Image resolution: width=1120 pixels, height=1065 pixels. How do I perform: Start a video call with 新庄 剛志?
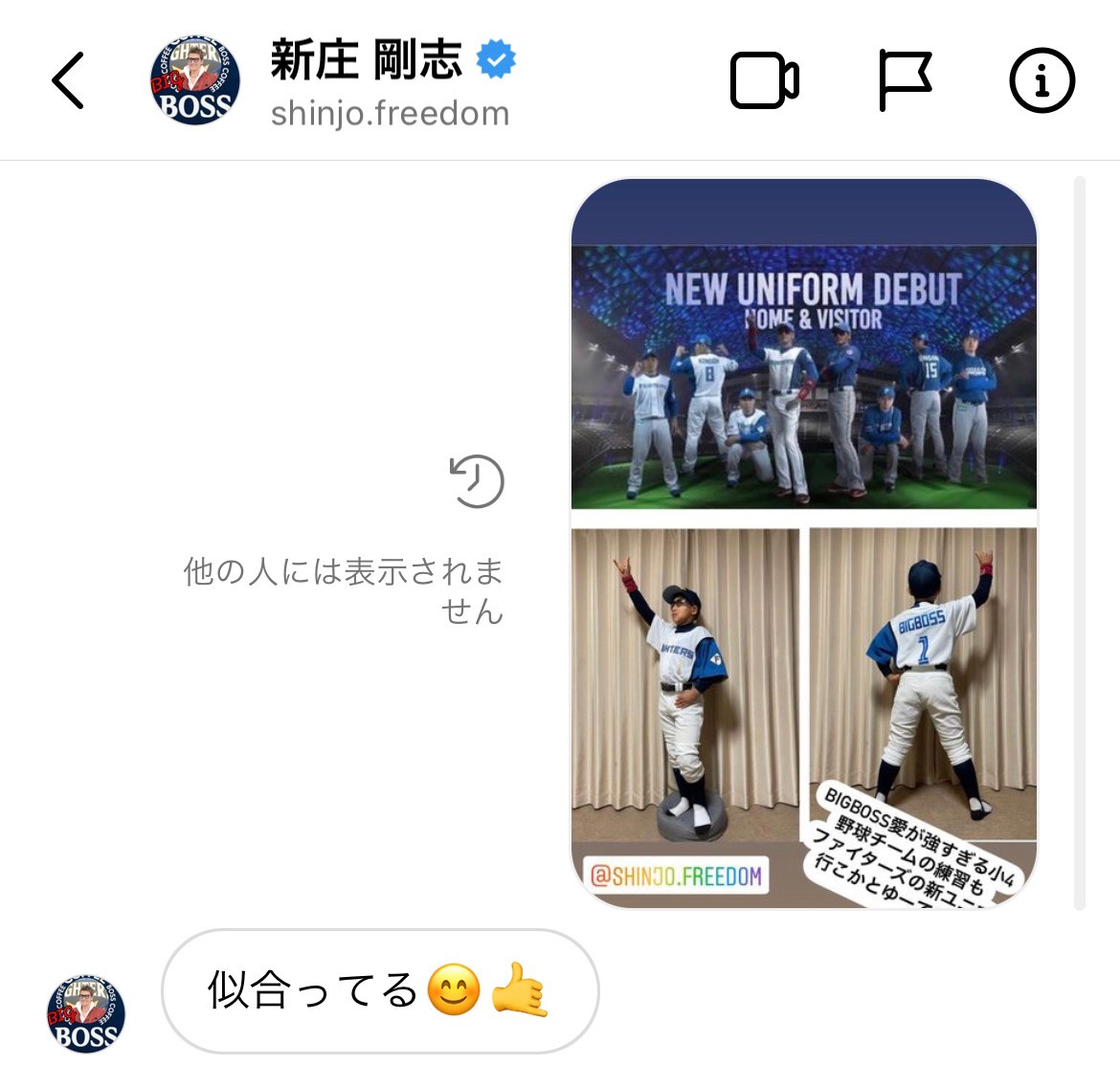pyautogui.click(x=764, y=80)
